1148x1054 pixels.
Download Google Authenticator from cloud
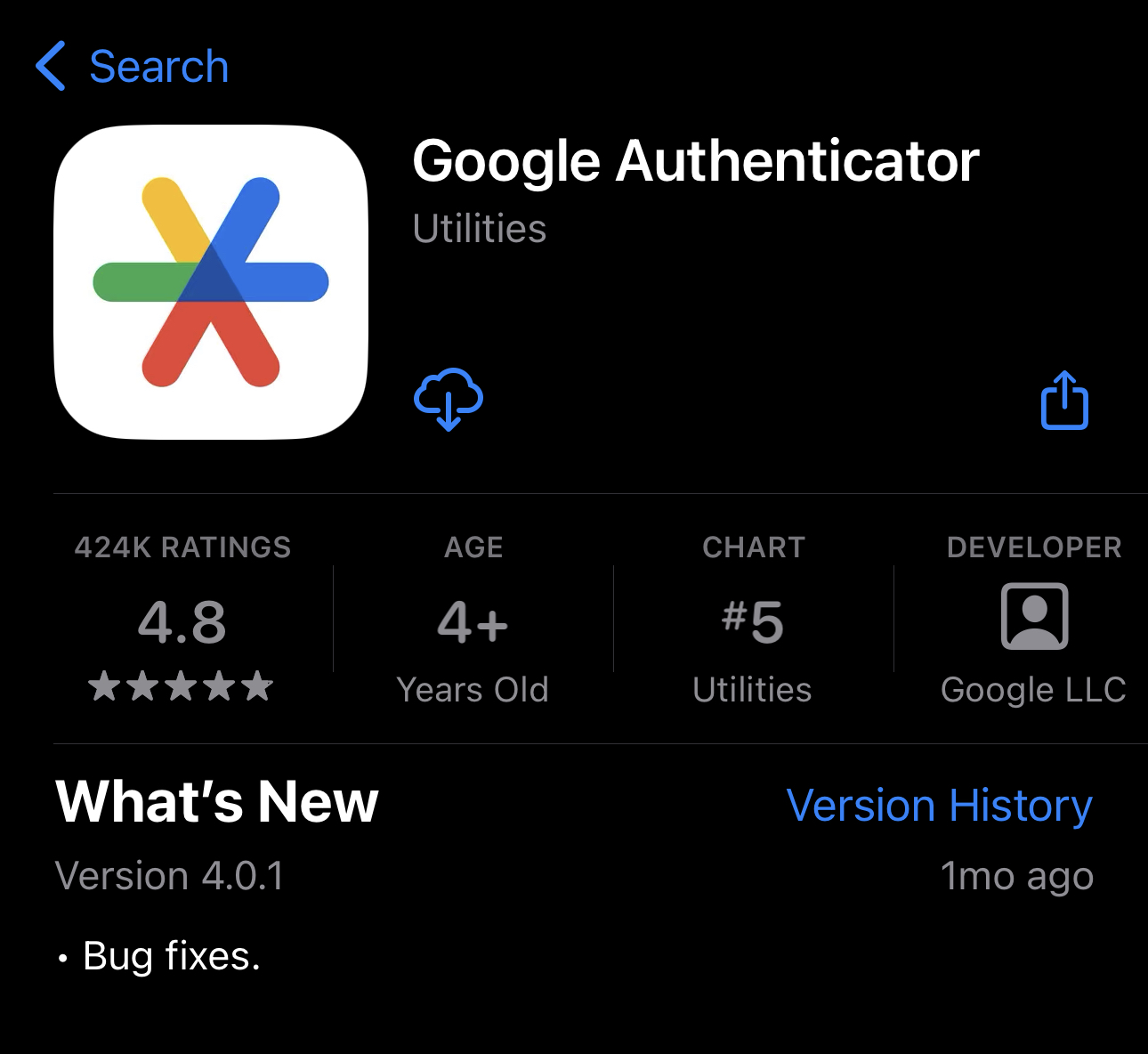click(449, 400)
